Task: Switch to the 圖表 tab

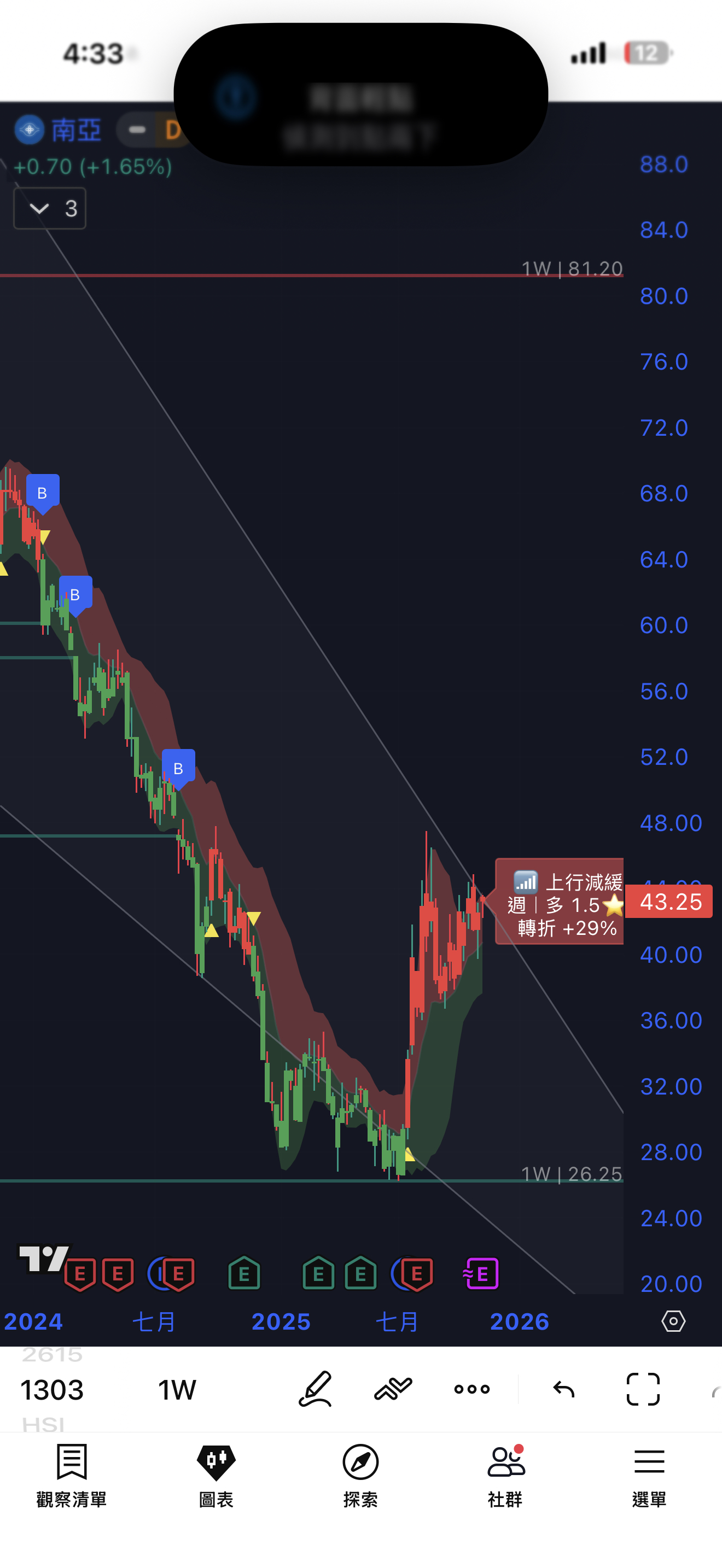Action: [216, 1475]
